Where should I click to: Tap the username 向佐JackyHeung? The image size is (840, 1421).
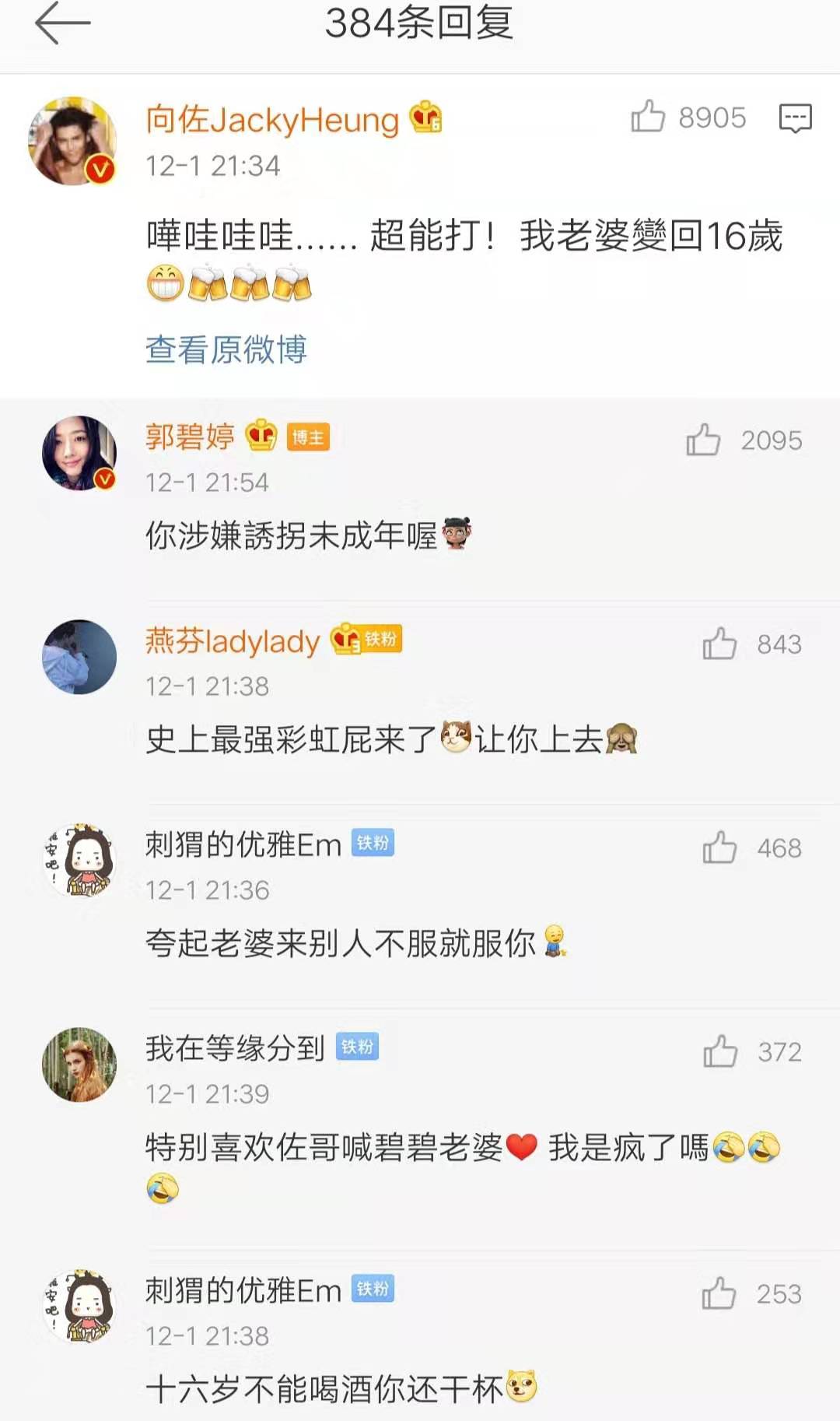click(272, 120)
